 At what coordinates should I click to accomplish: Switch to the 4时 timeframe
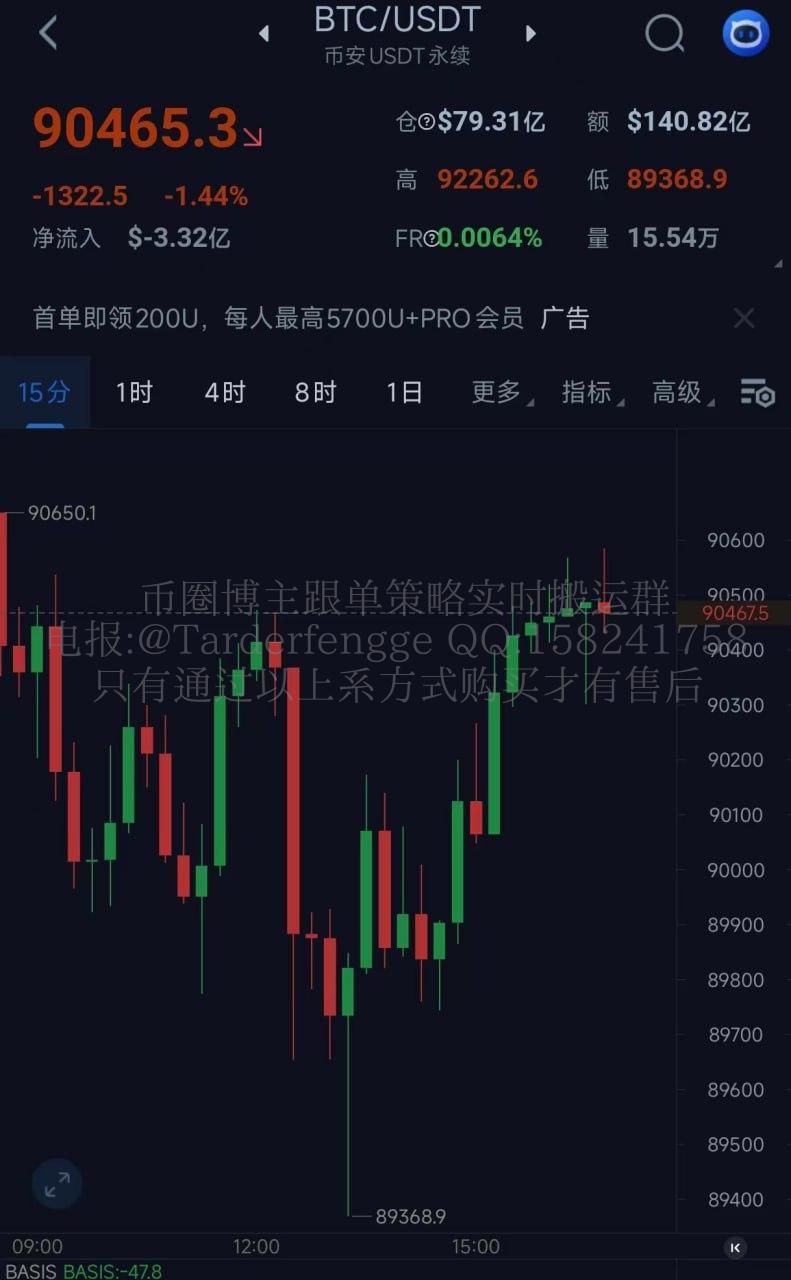click(224, 392)
